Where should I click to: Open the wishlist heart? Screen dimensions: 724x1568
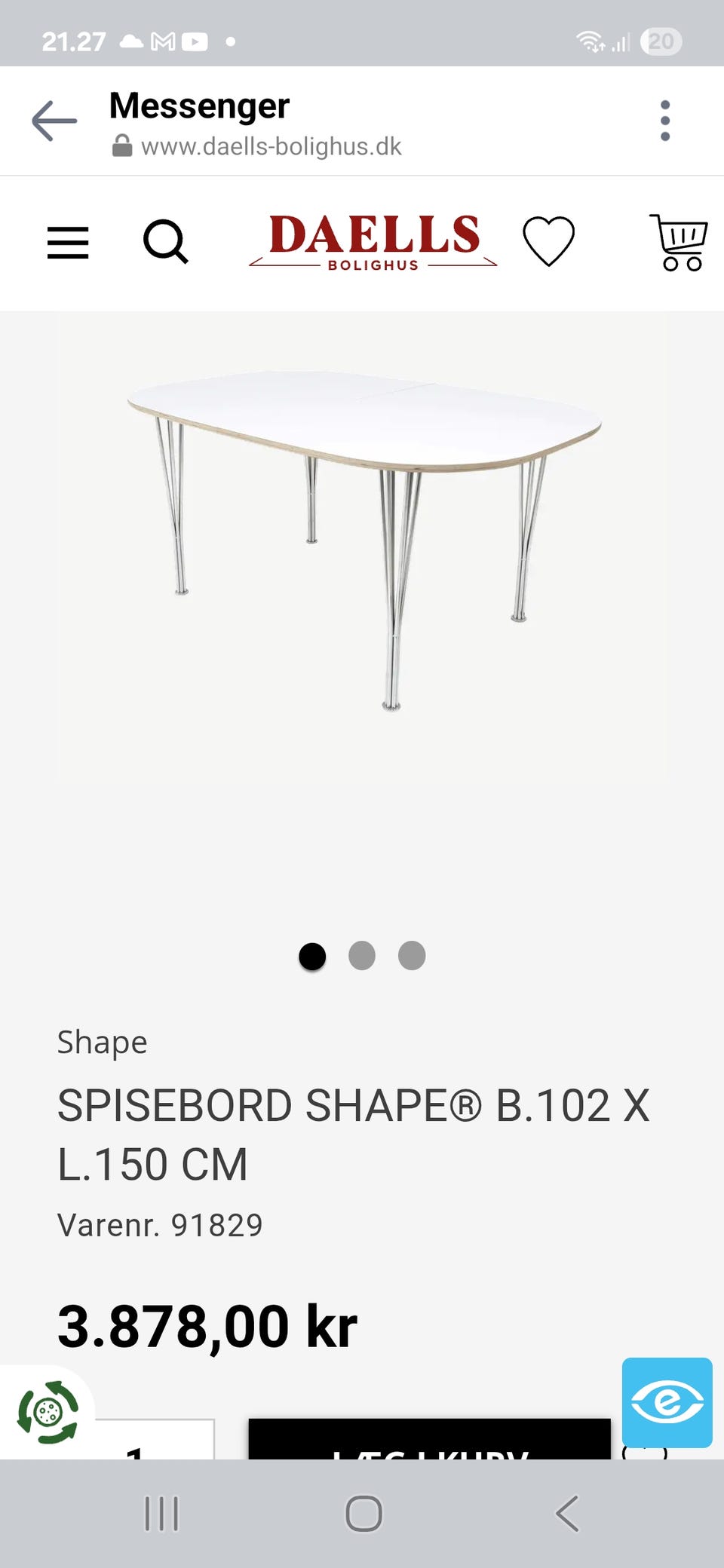tap(548, 241)
